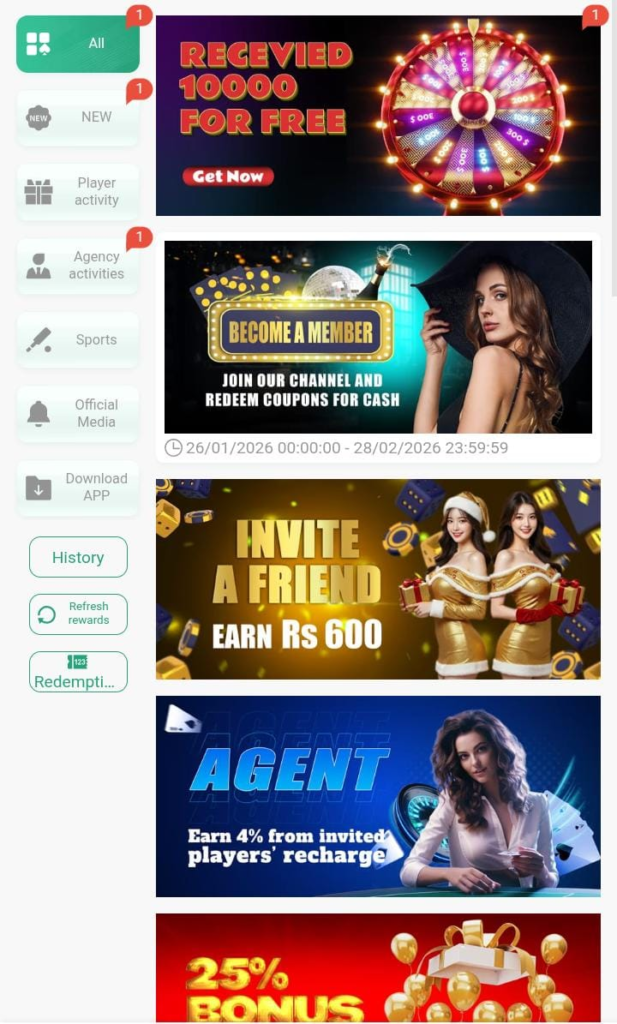Open the Invite a Friend promotion
The height and width of the screenshot is (1024, 617).
pyautogui.click(x=378, y=579)
